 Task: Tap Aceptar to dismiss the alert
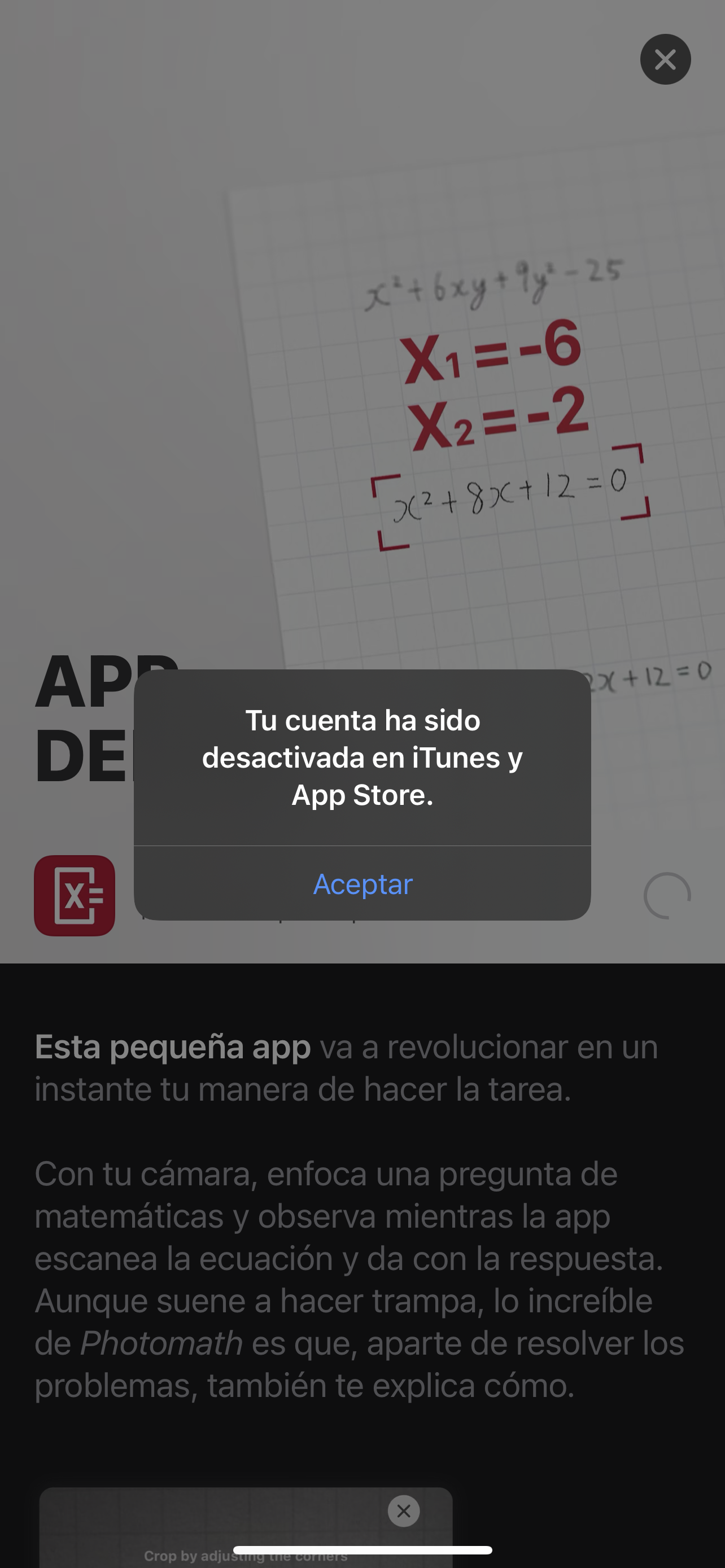pos(362,884)
